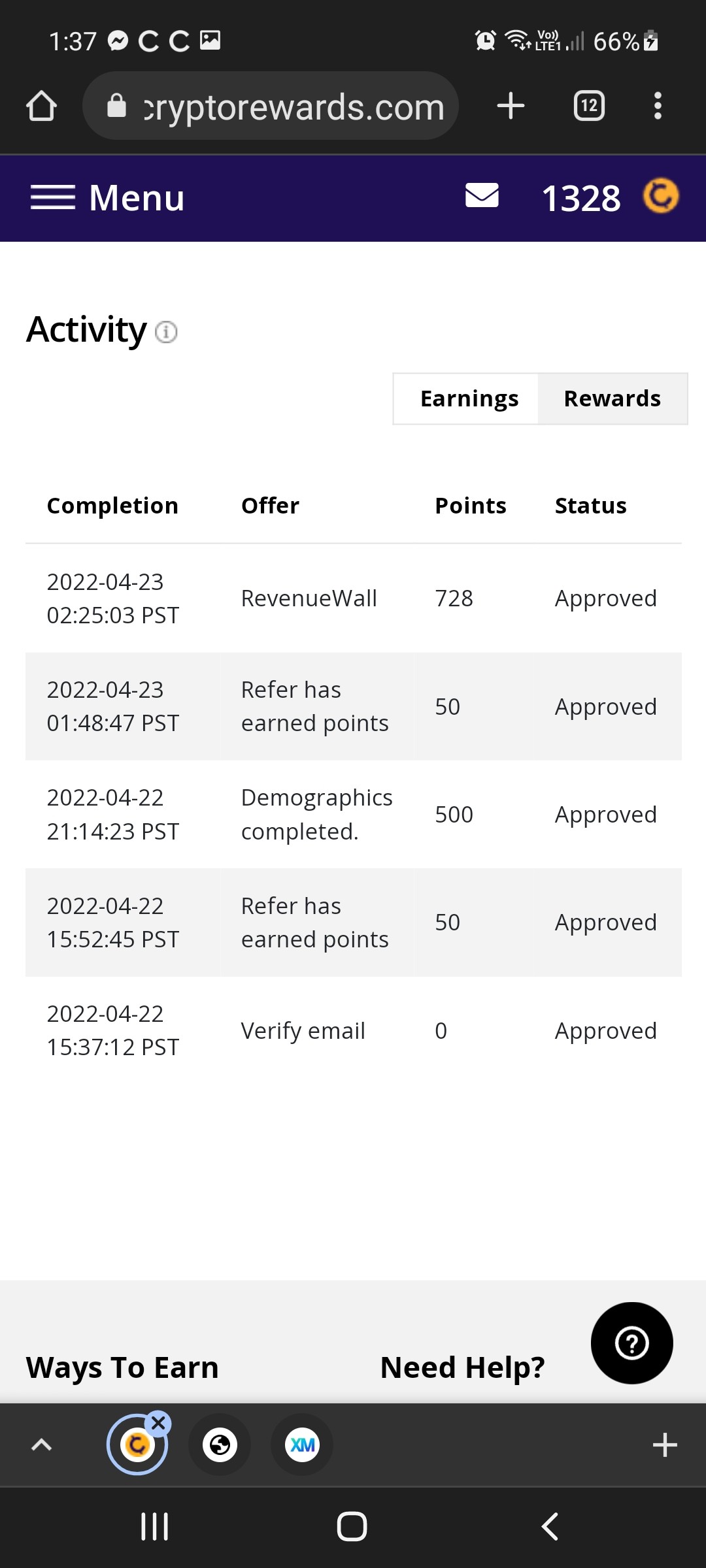The width and height of the screenshot is (706, 1568).
Task: Switch to the XM tab
Action: 302,1445
